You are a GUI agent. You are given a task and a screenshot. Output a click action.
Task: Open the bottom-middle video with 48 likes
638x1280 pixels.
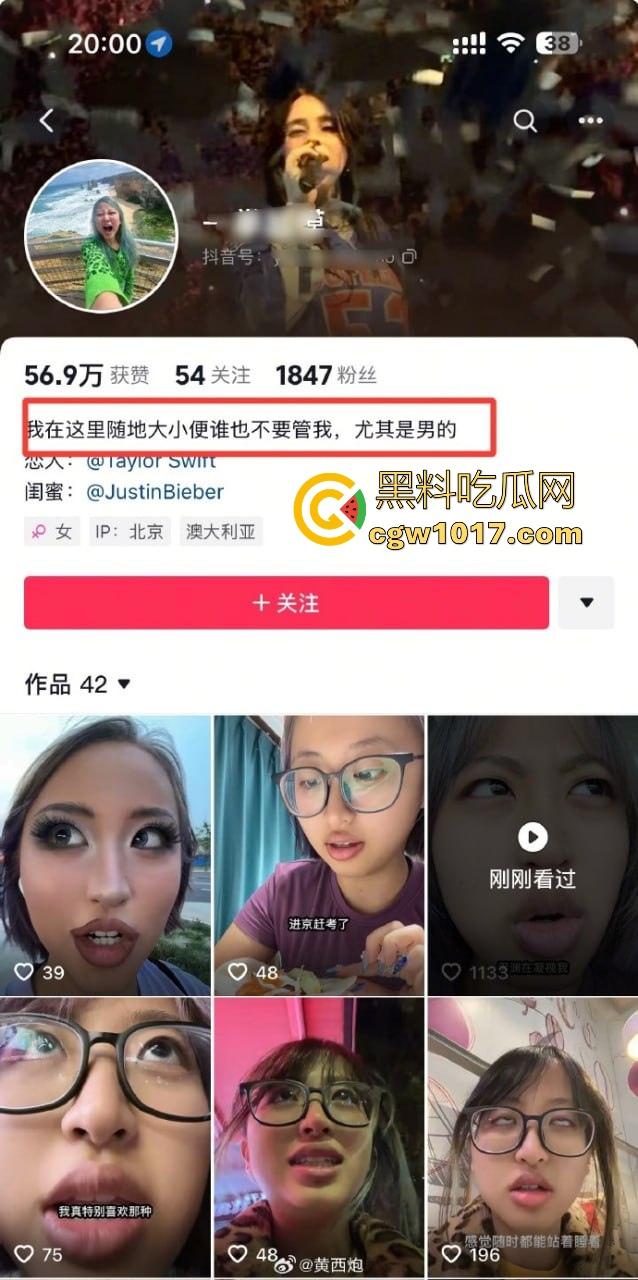tap(319, 1135)
